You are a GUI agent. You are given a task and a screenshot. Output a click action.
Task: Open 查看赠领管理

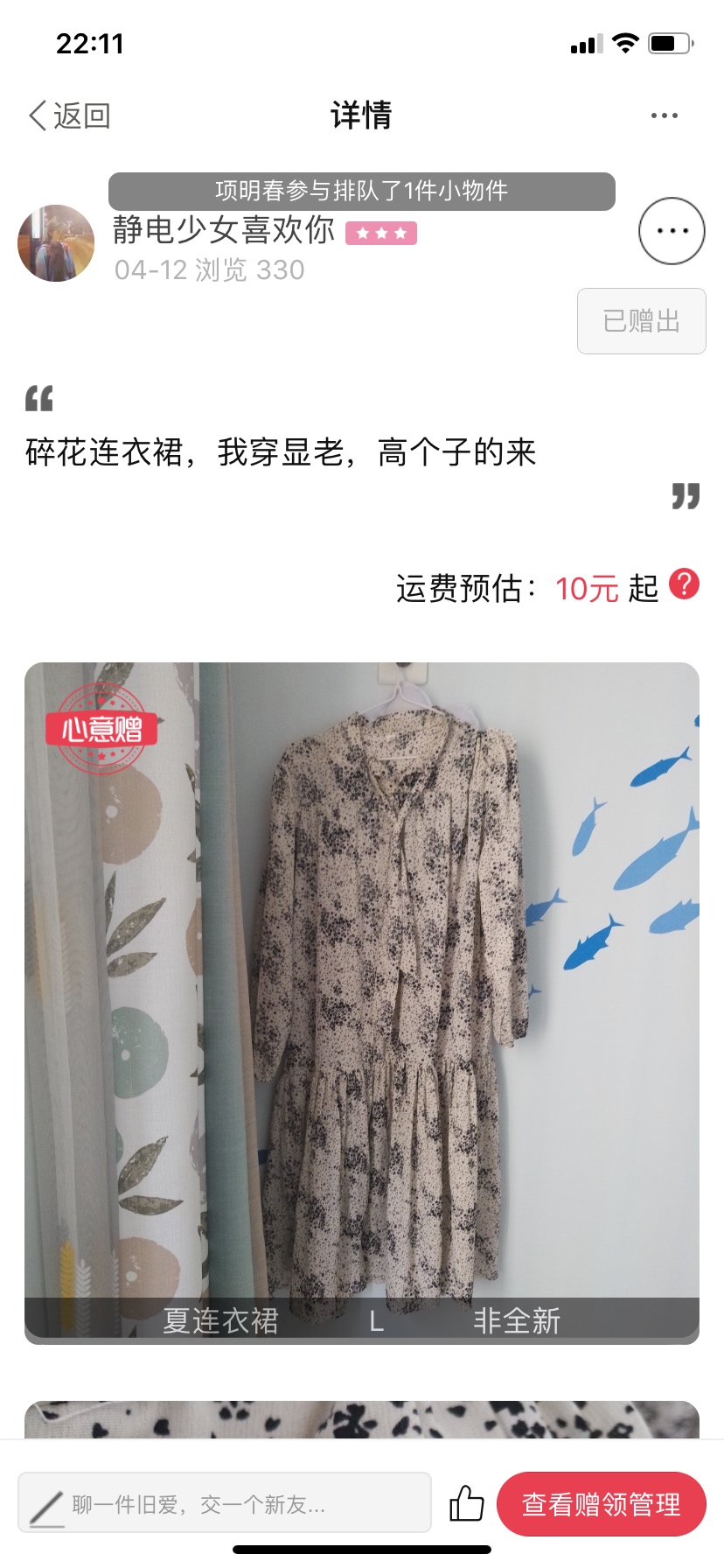click(x=601, y=1504)
